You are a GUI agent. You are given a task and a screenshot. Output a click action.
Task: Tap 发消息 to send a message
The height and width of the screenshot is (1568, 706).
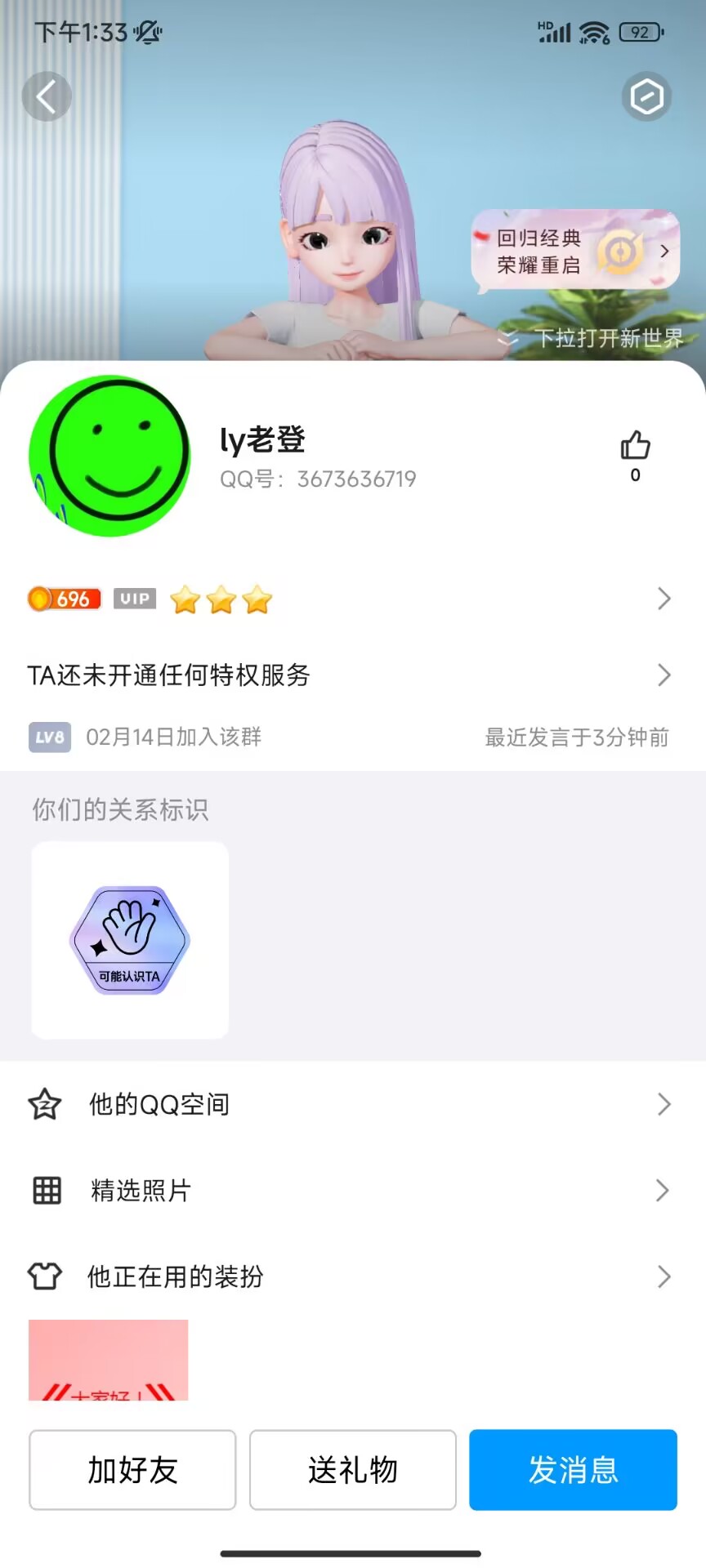(573, 1470)
